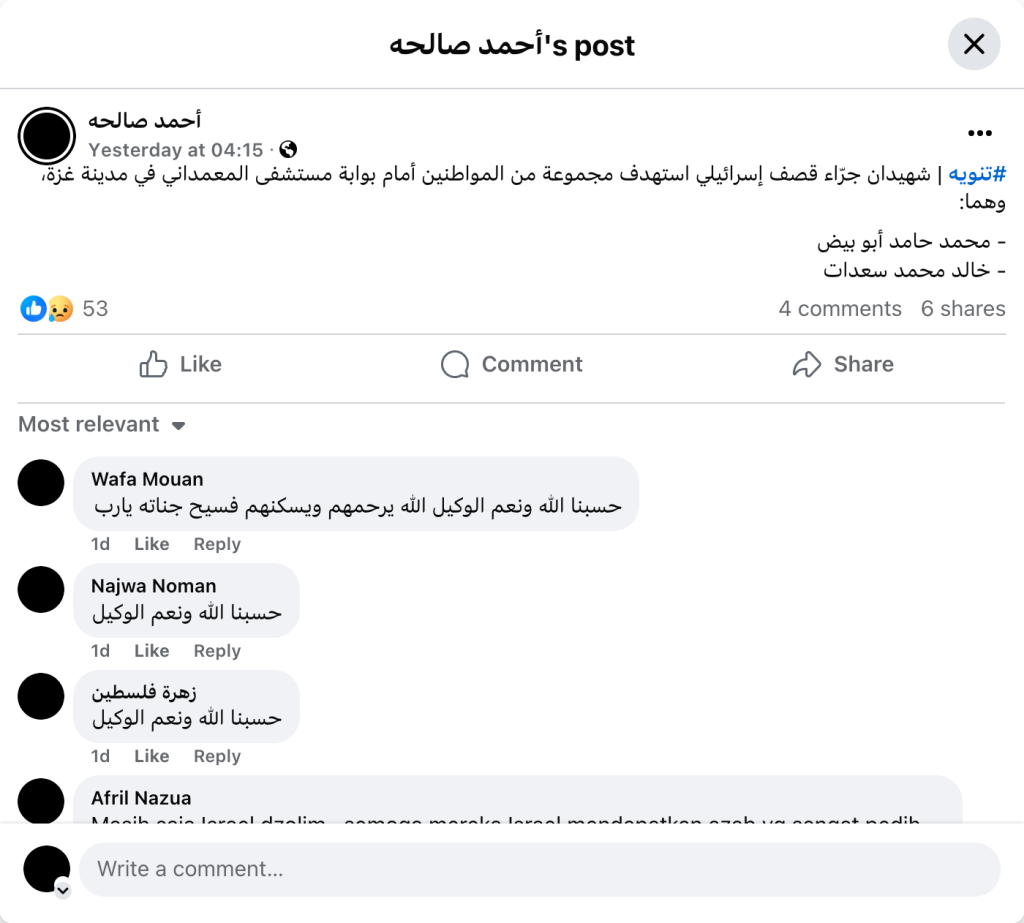The height and width of the screenshot is (923, 1024).
Task: Like Najwa Noman's comment
Action: [151, 651]
